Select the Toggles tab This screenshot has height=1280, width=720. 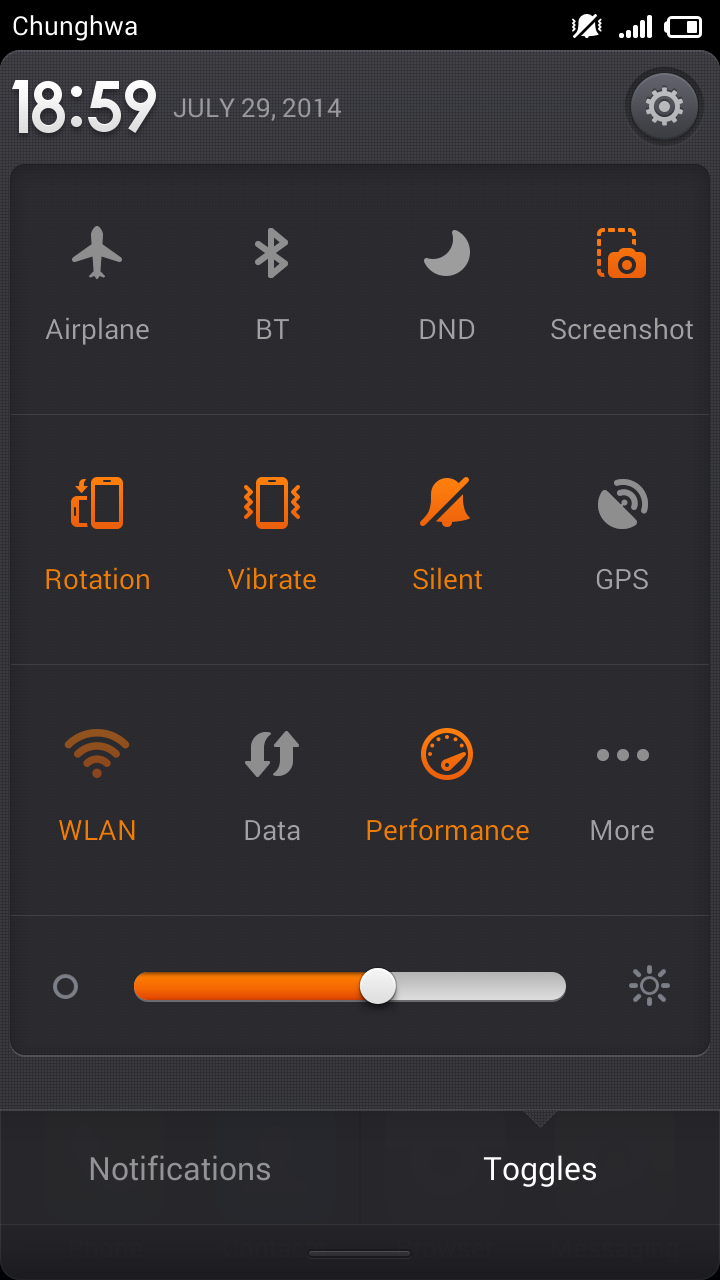[540, 1169]
